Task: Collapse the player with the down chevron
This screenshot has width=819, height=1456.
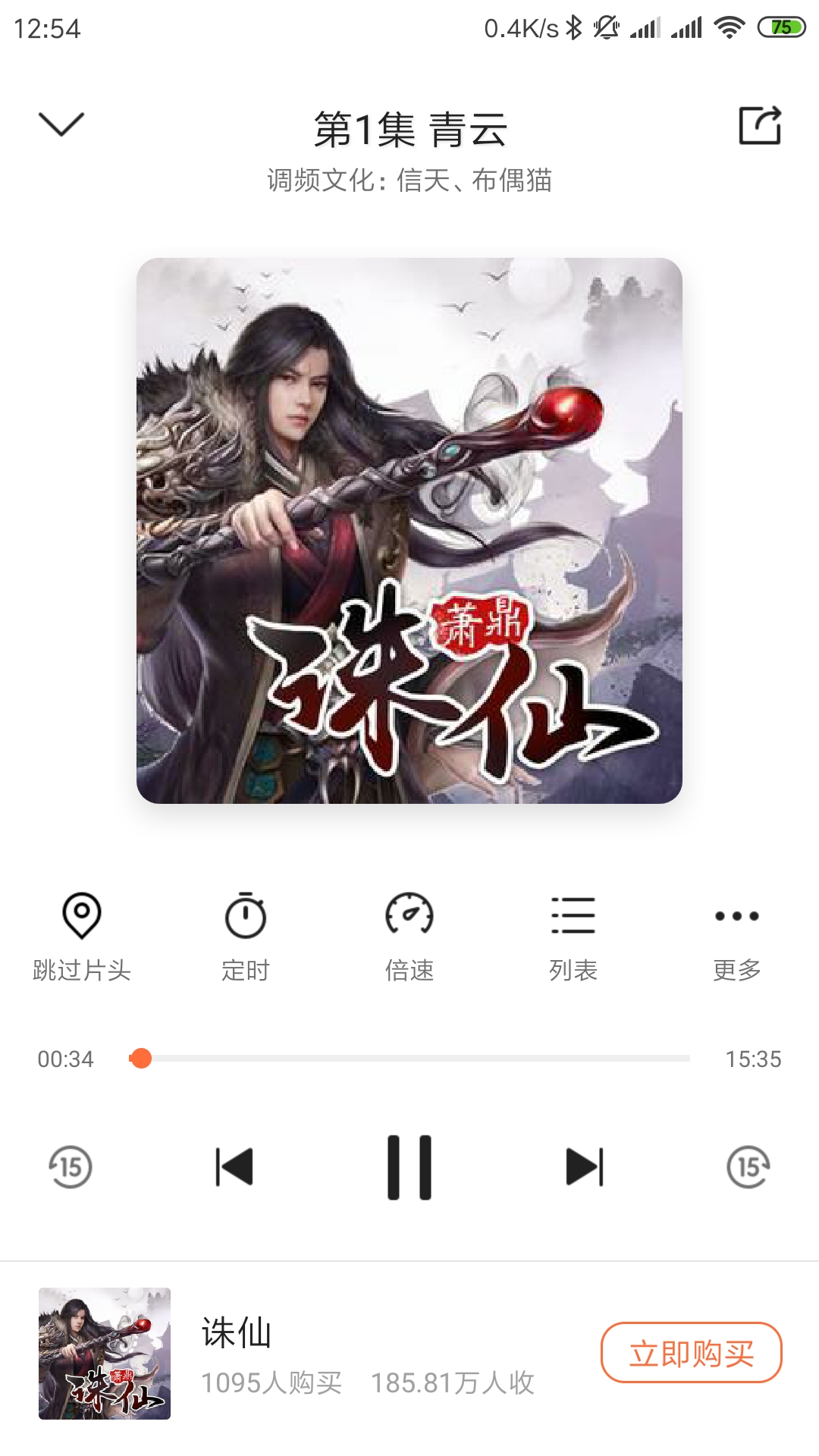Action: pyautogui.click(x=61, y=125)
